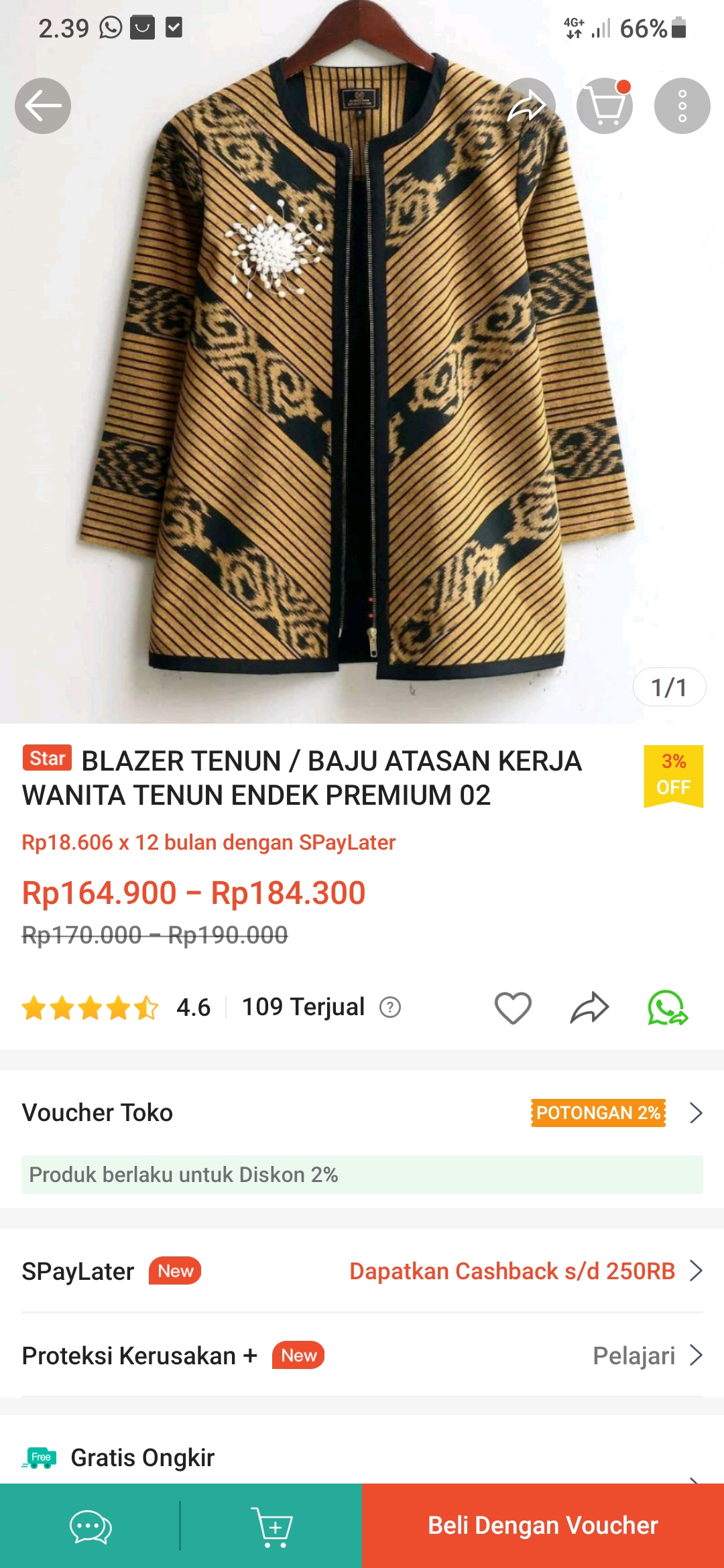The width and height of the screenshot is (724, 1568).
Task: Go back using the arrow button
Action: pyautogui.click(x=43, y=106)
